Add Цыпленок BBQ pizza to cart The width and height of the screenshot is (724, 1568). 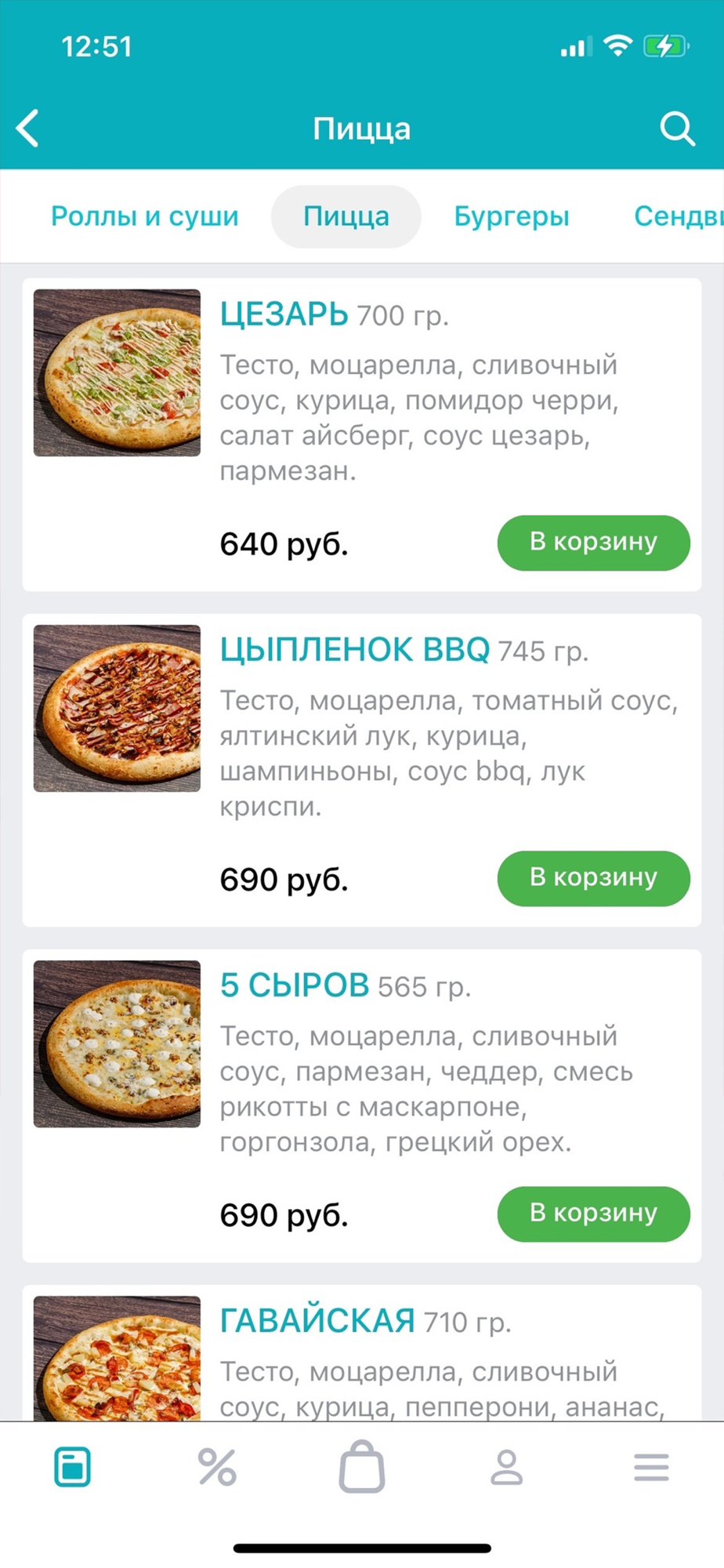593,878
